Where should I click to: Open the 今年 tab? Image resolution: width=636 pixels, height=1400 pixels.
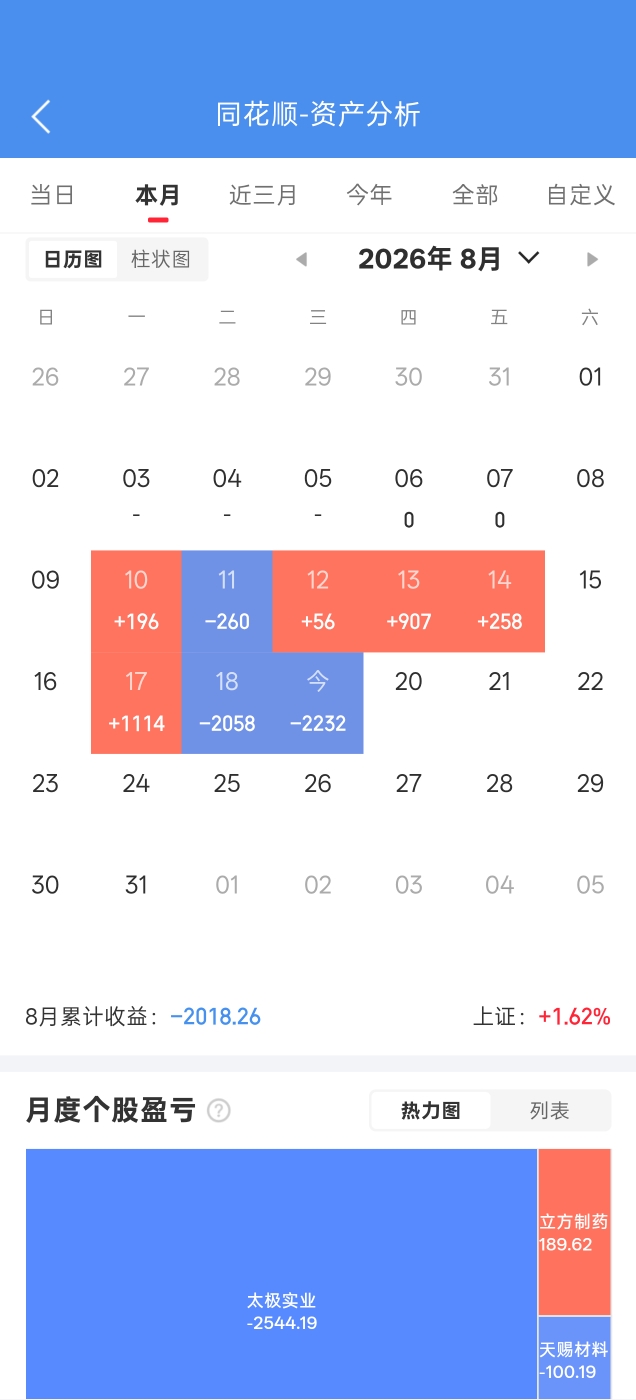[369, 195]
